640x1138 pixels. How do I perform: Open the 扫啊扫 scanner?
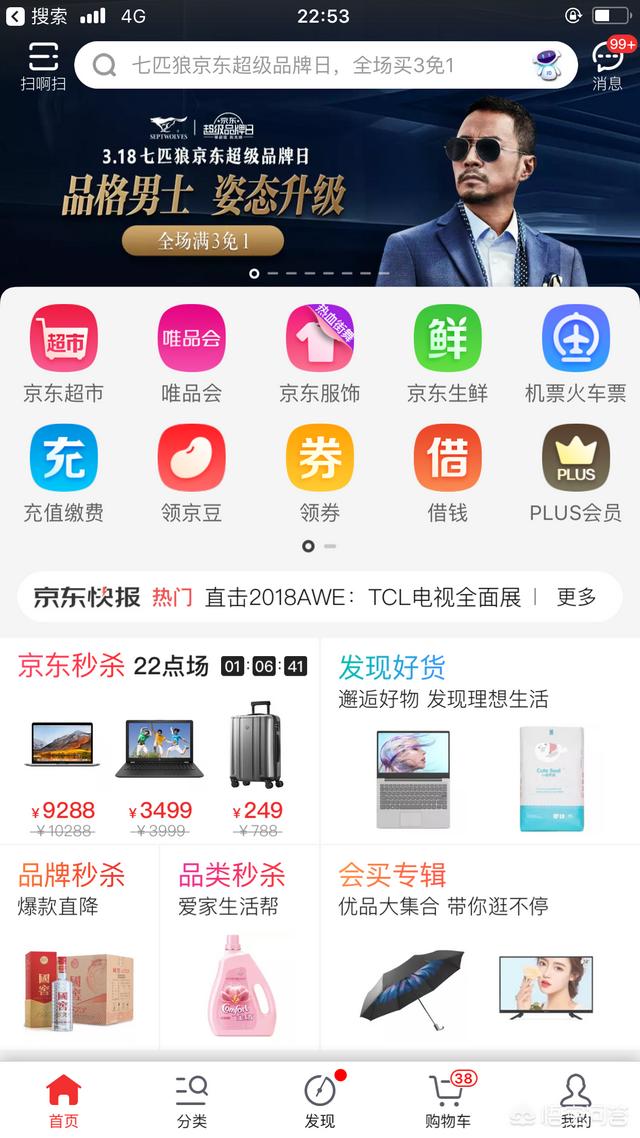(43, 66)
